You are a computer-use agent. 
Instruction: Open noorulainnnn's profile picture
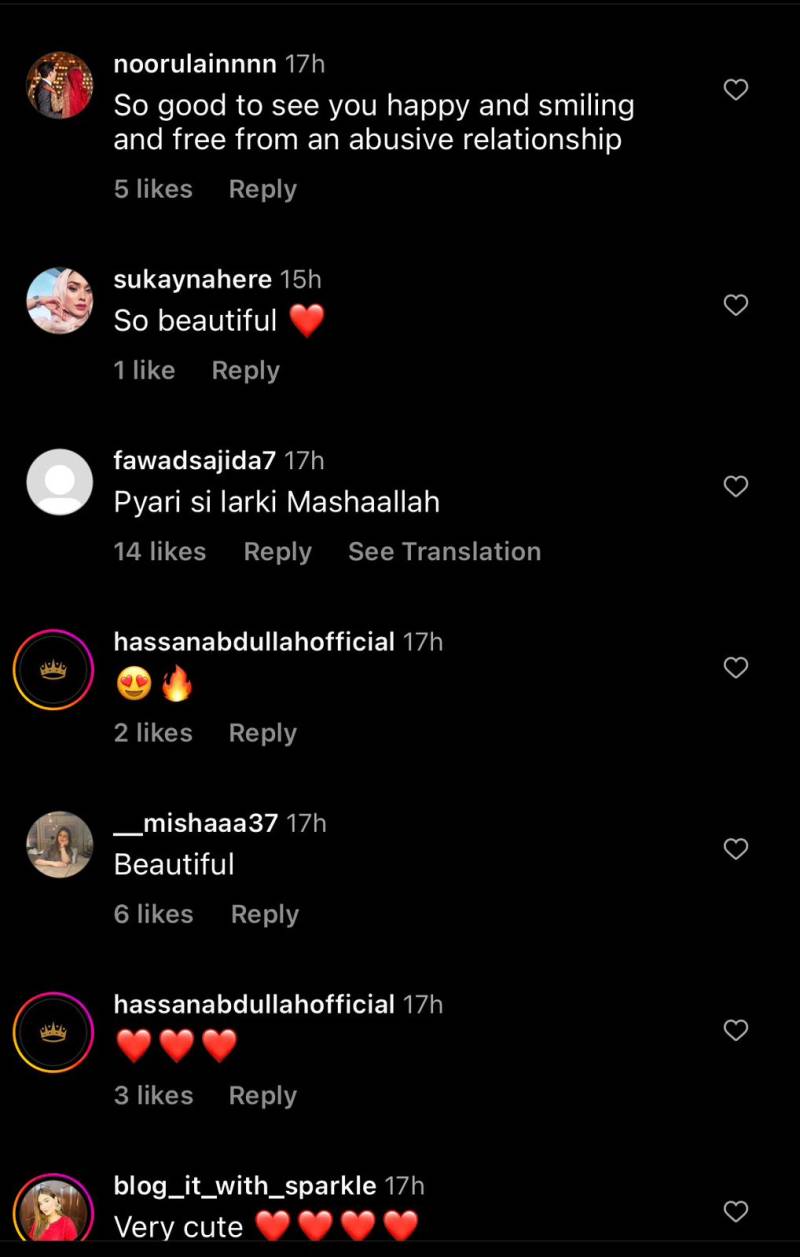59,85
